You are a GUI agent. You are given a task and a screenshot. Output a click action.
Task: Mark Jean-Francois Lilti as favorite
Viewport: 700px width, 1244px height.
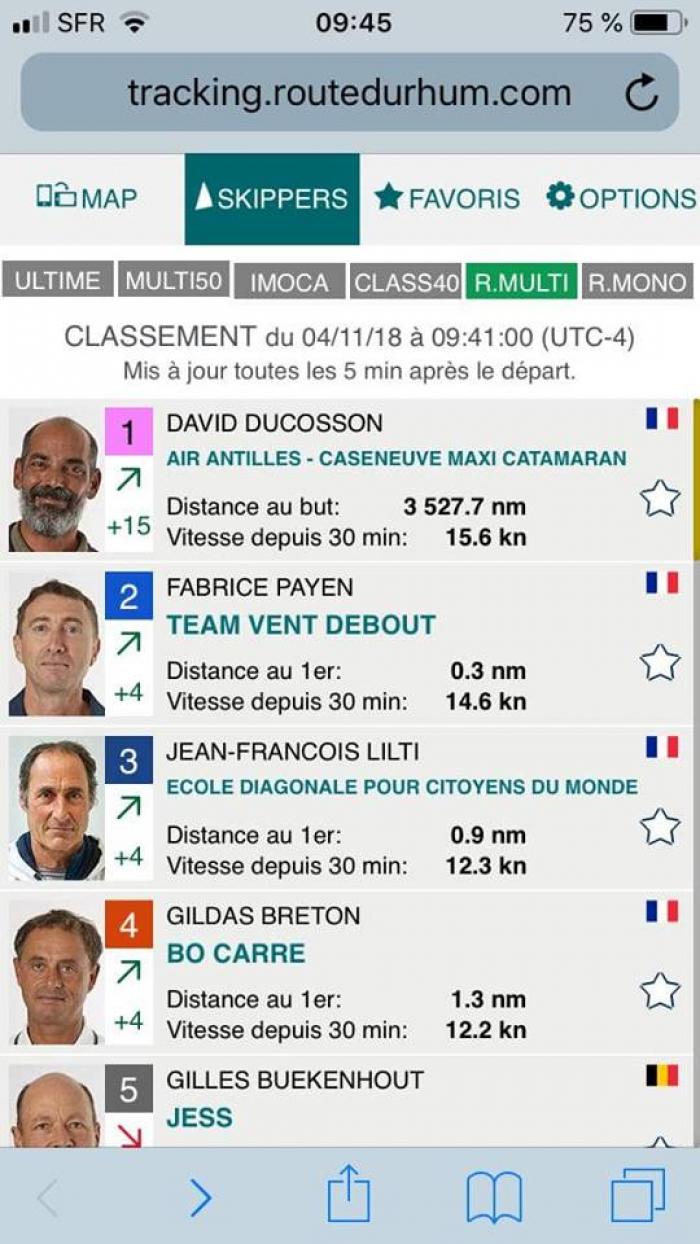659,826
